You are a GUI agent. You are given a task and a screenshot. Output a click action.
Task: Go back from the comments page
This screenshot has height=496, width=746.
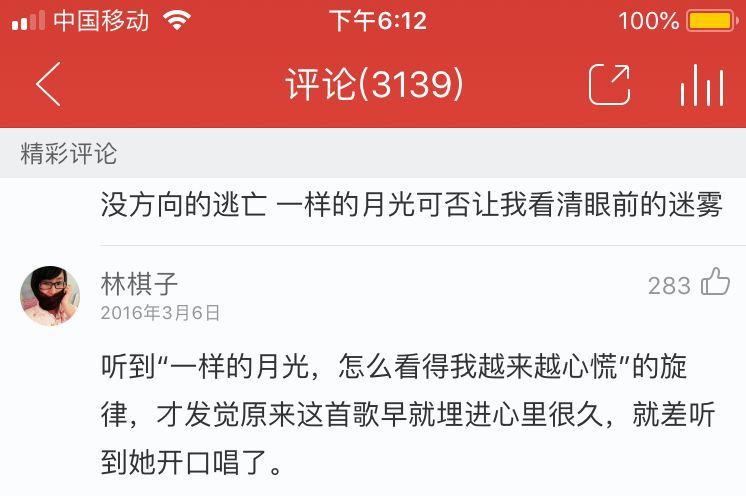pos(48,85)
